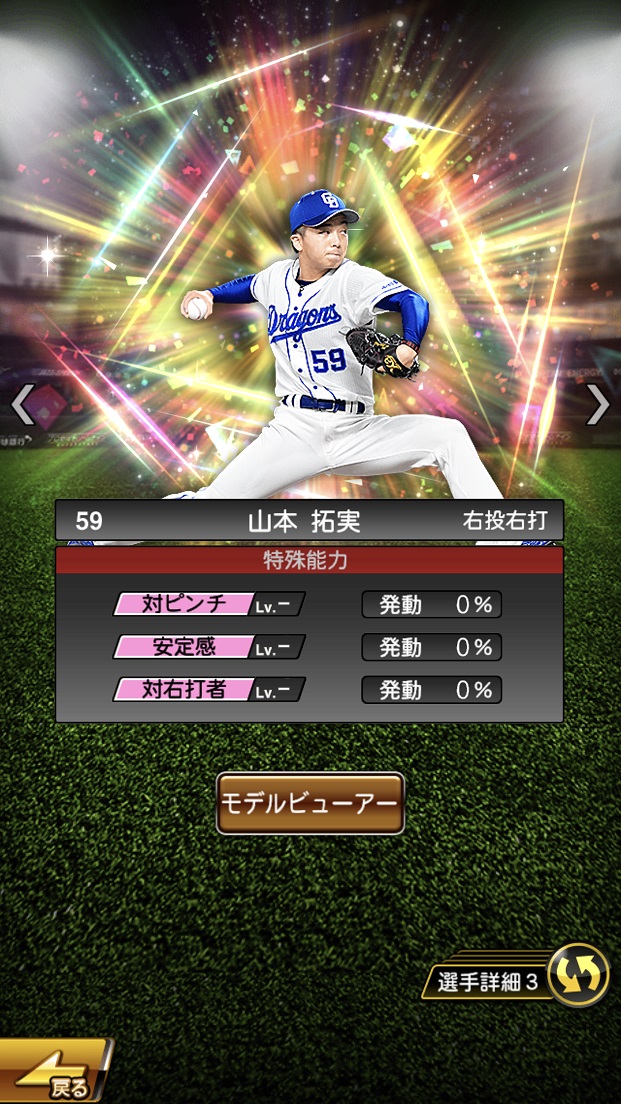Show the next player with right arrow
The height and width of the screenshot is (1104, 621).
(x=597, y=404)
